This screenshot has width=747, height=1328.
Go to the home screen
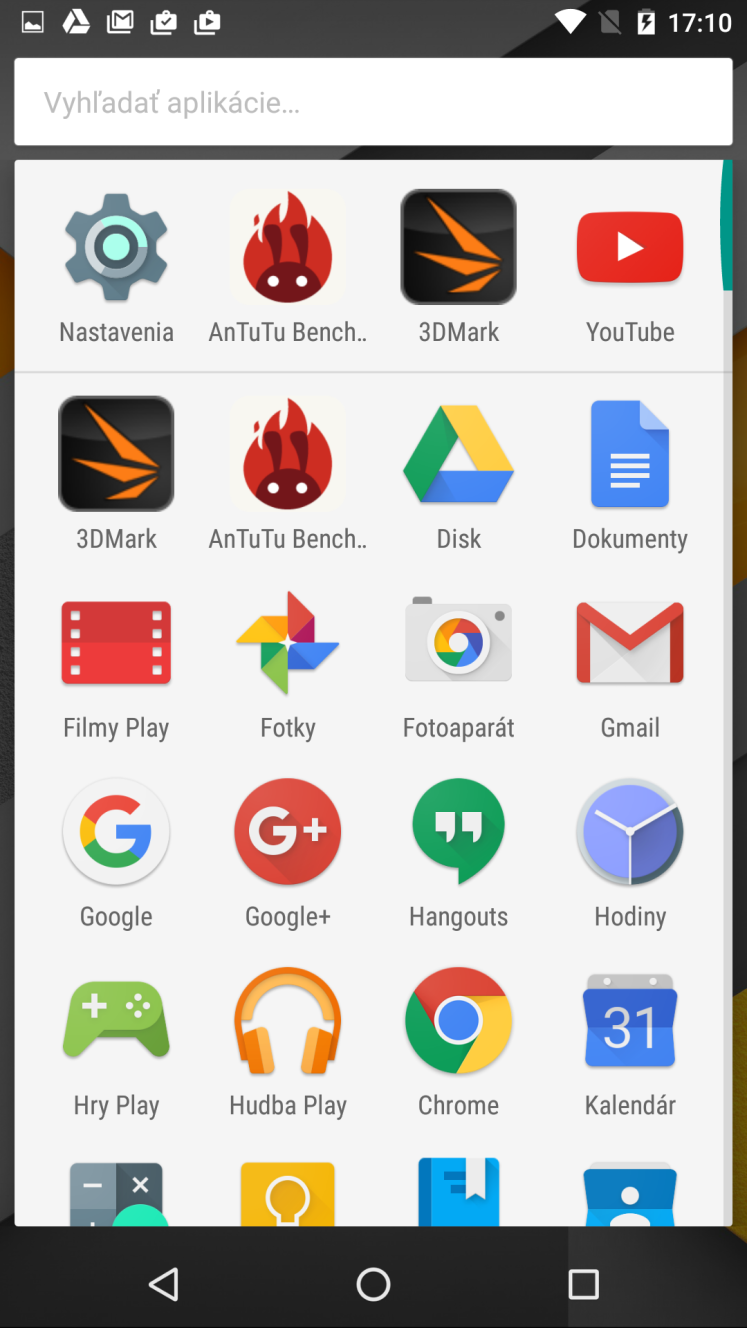373,1284
